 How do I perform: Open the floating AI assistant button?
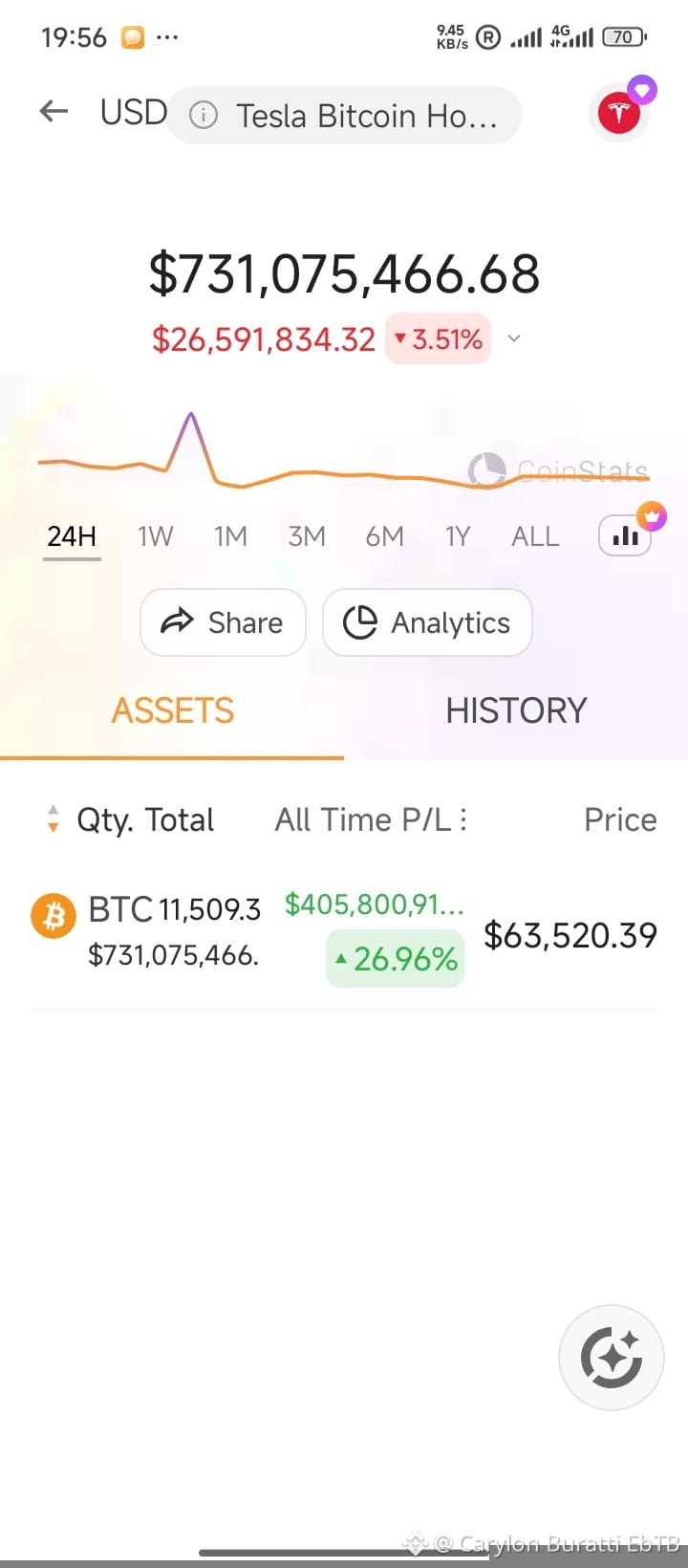click(612, 1358)
